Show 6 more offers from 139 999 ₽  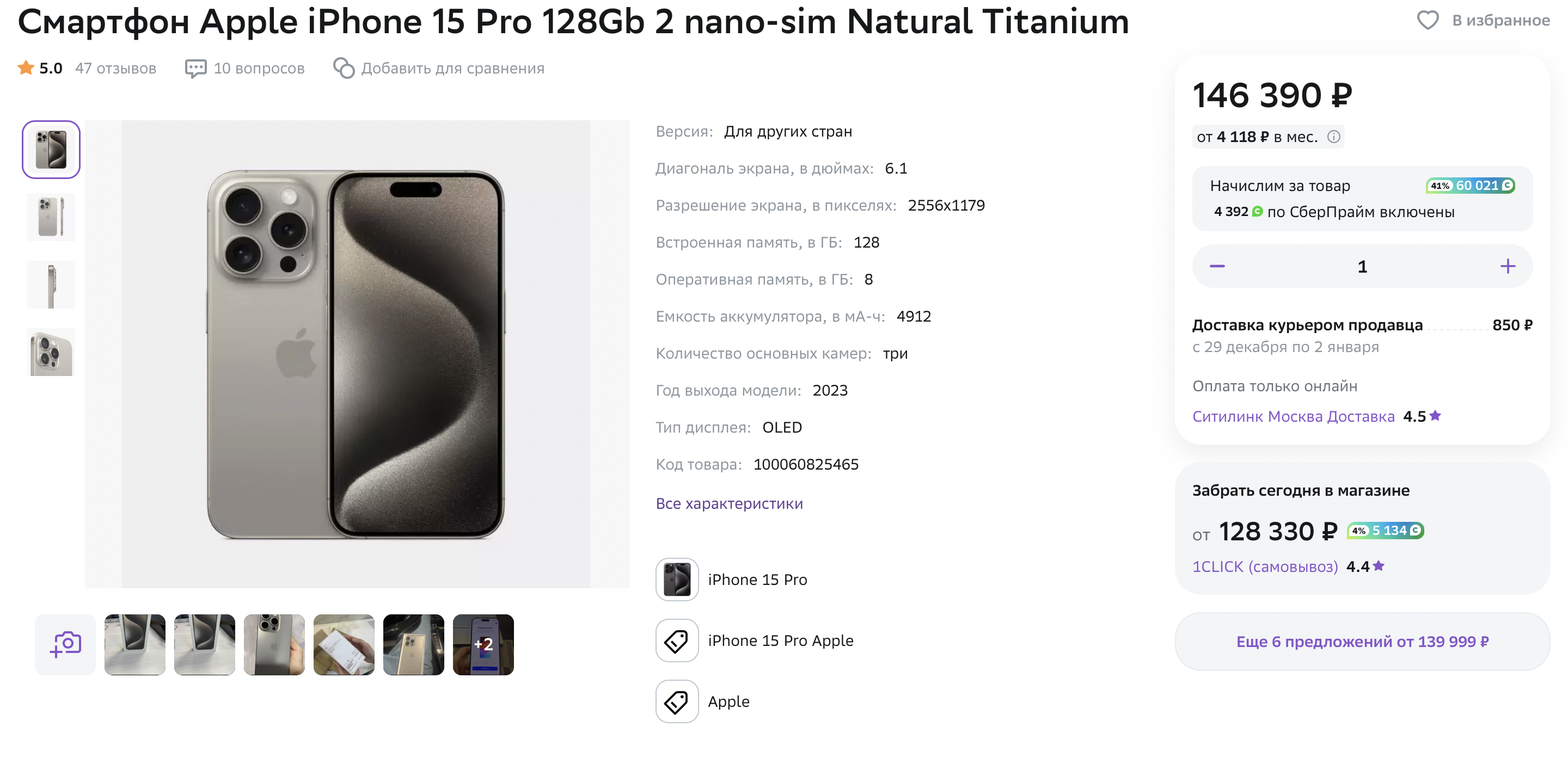click(x=1362, y=642)
